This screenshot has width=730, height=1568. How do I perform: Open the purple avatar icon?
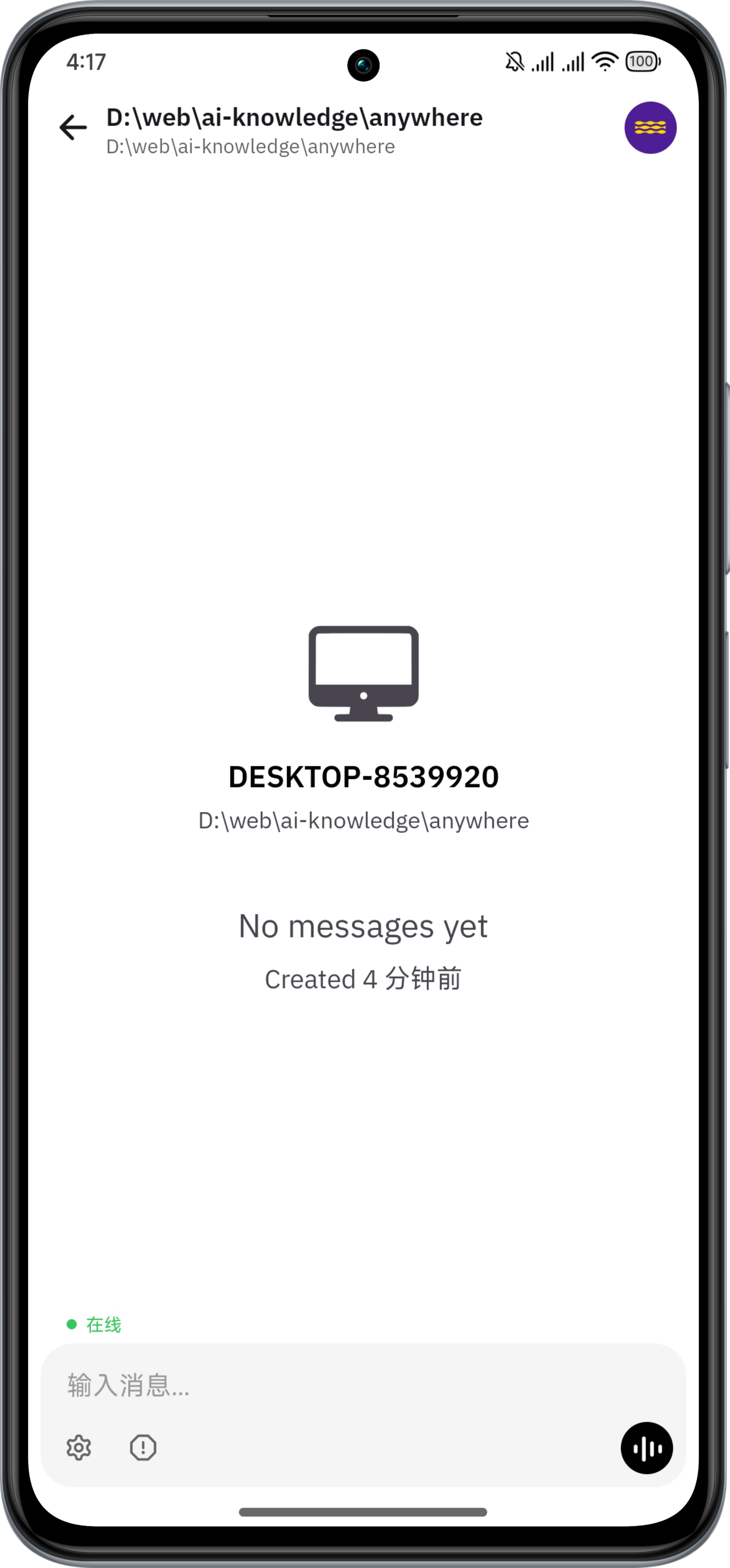(x=650, y=128)
